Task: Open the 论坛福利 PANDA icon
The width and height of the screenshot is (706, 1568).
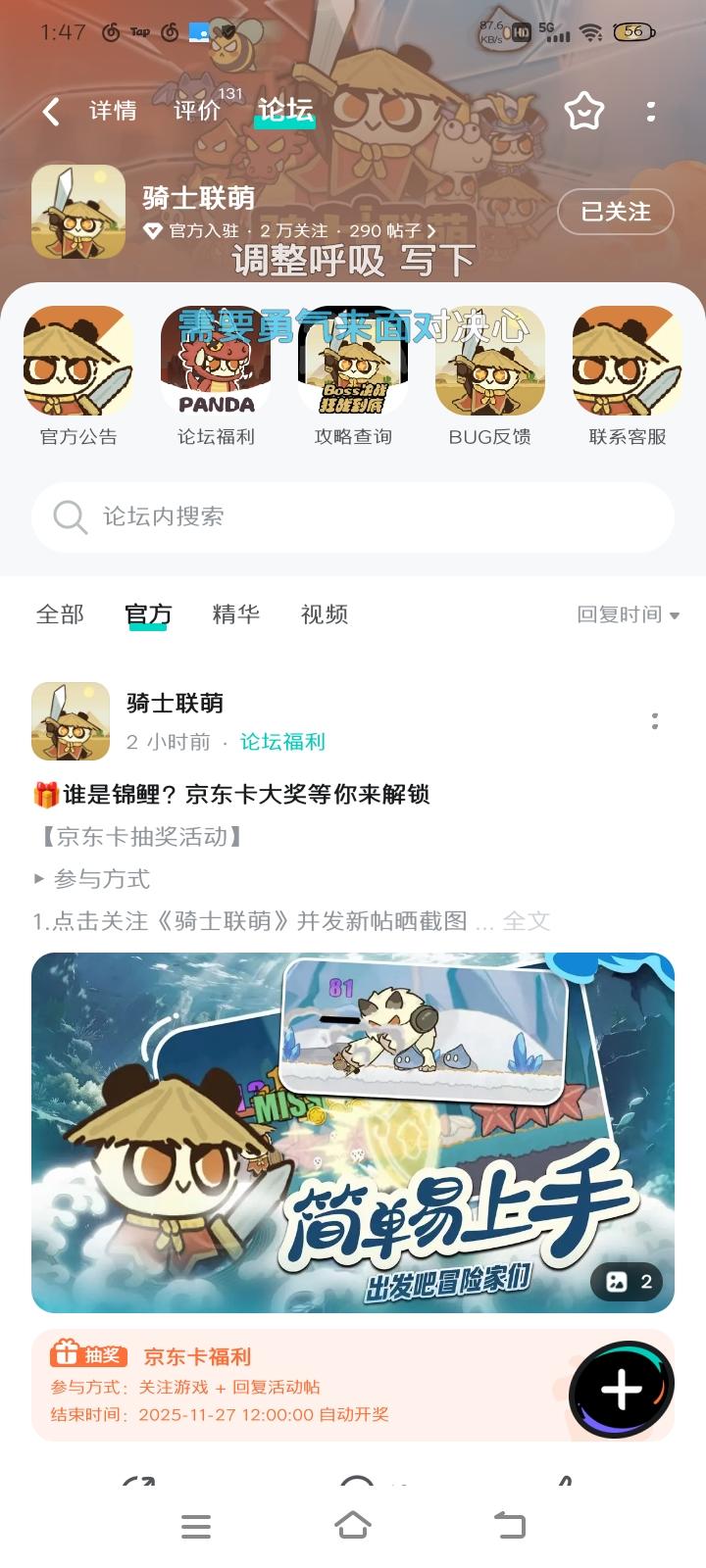Action: (215, 360)
